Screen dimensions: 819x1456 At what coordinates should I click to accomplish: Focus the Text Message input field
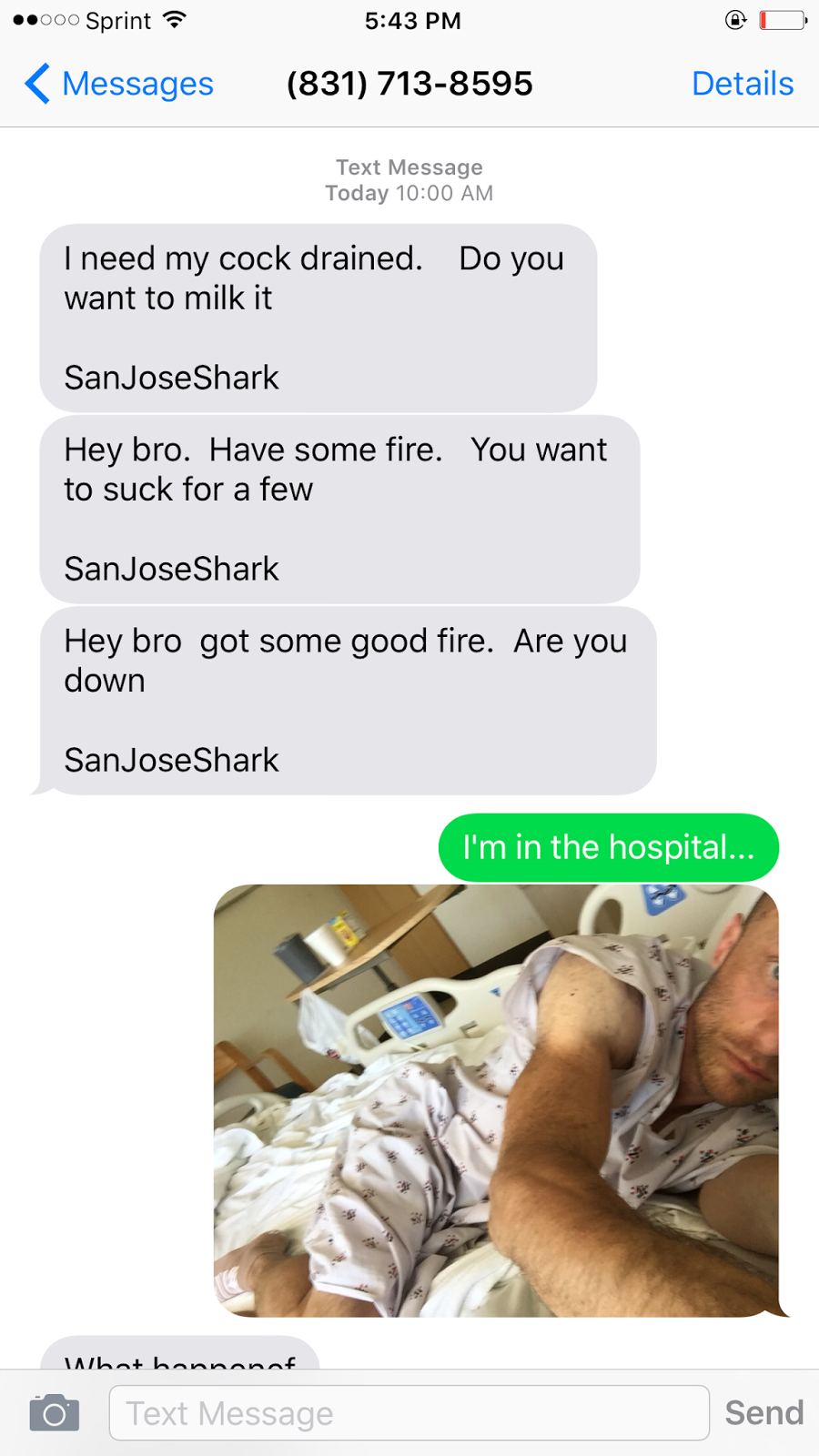click(x=409, y=1413)
